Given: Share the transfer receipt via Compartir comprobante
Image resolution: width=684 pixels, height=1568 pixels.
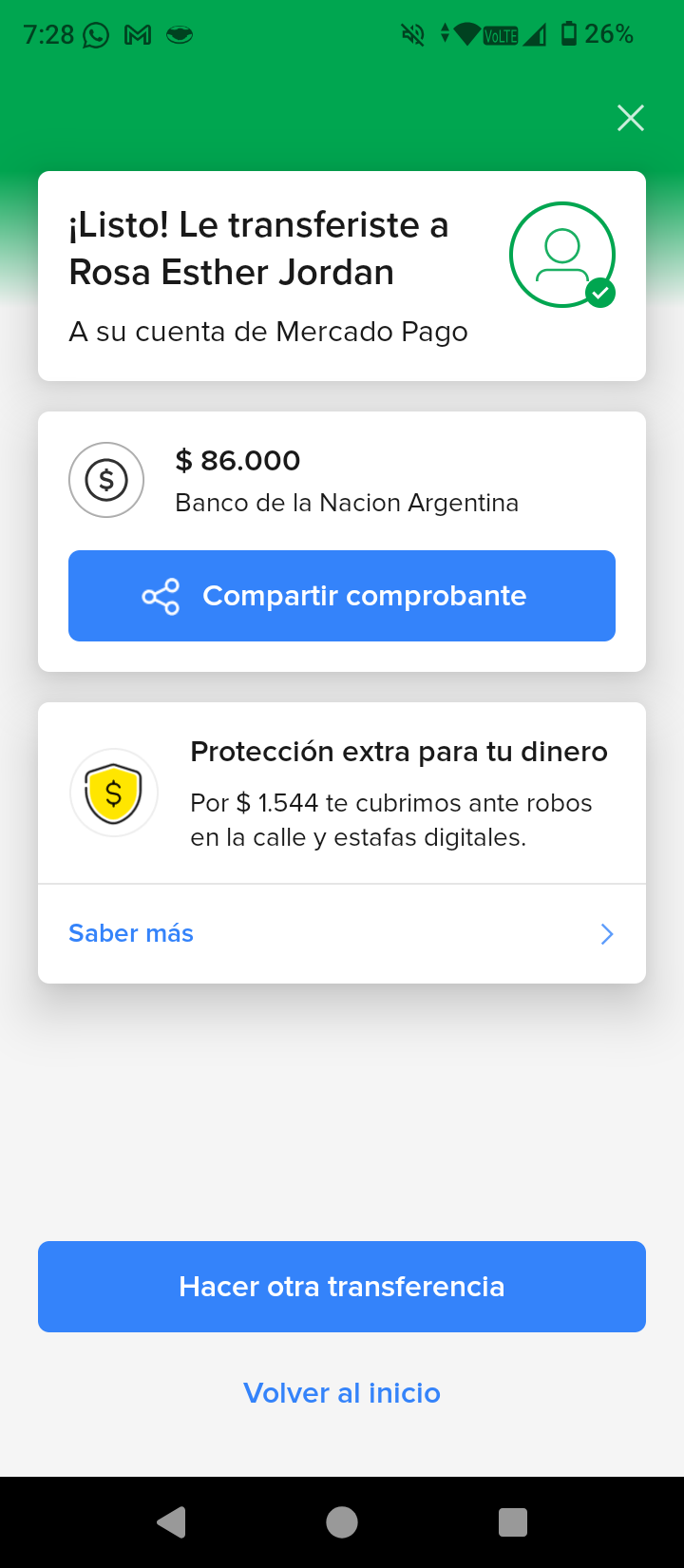Looking at the screenshot, I should (342, 596).
